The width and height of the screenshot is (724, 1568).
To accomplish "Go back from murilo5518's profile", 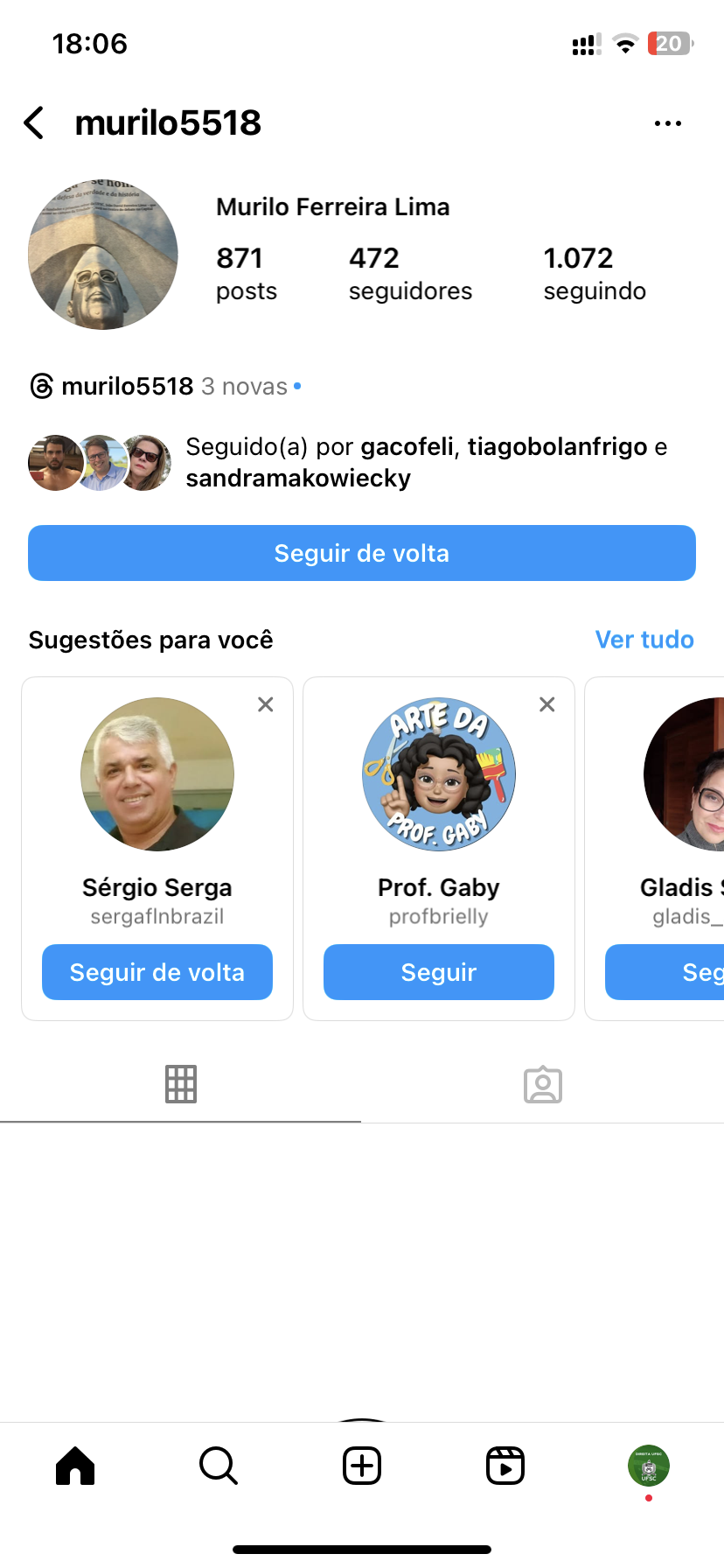I will [35, 123].
